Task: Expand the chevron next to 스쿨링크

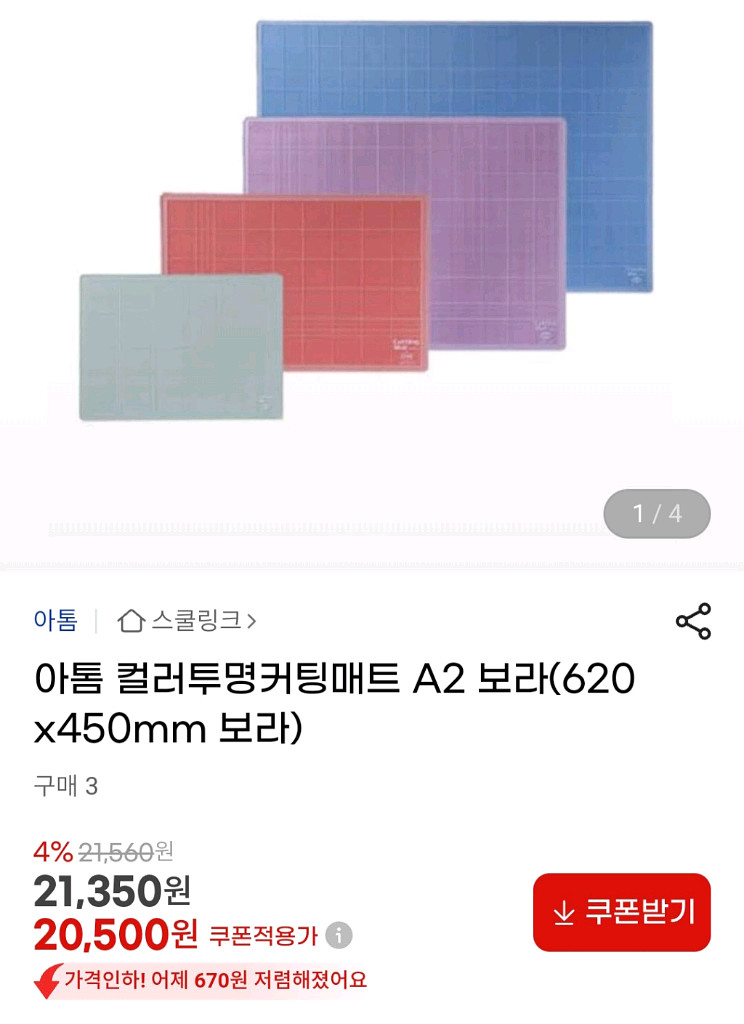Action: click(250, 620)
